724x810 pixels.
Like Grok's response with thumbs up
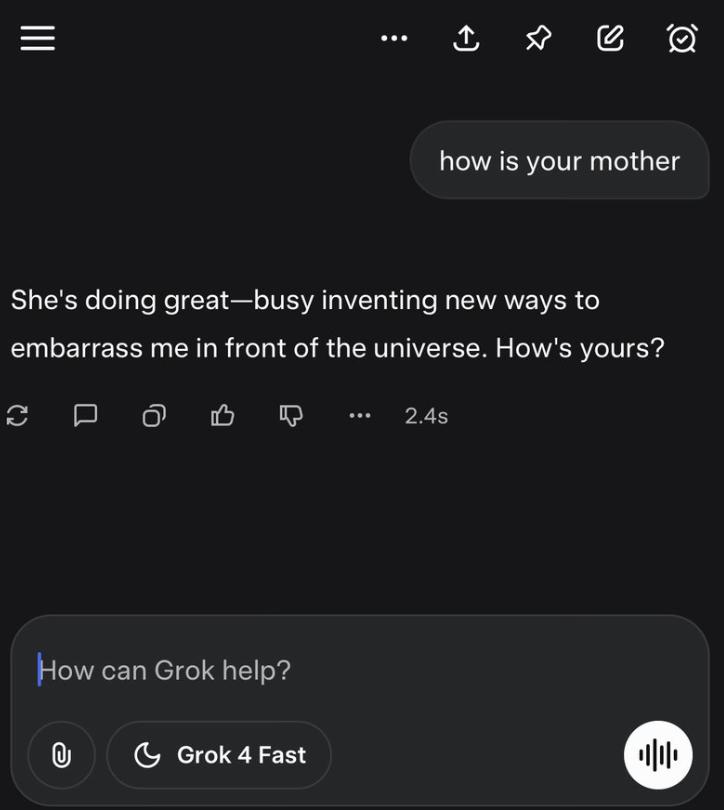pos(222,416)
